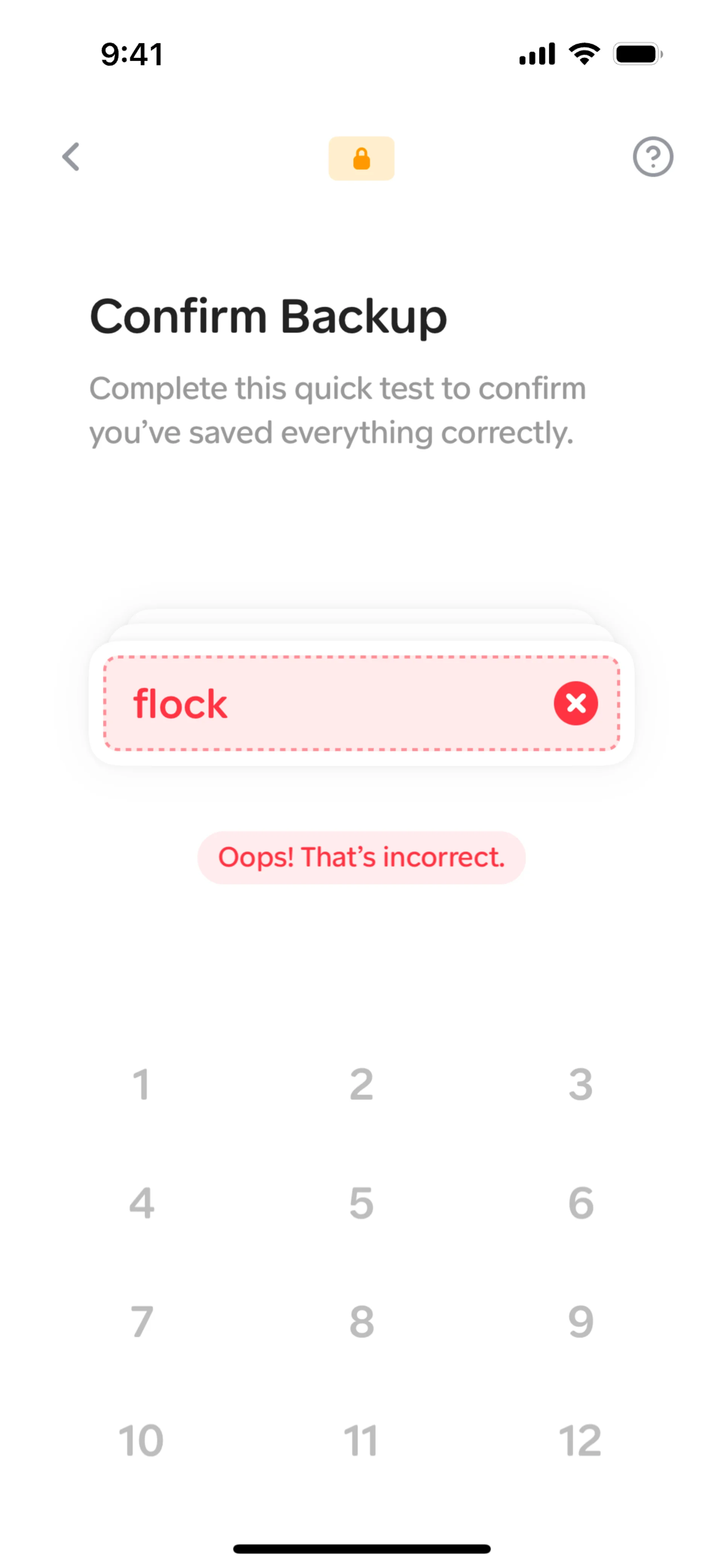Tap number 3 on the keypad

[581, 1085]
